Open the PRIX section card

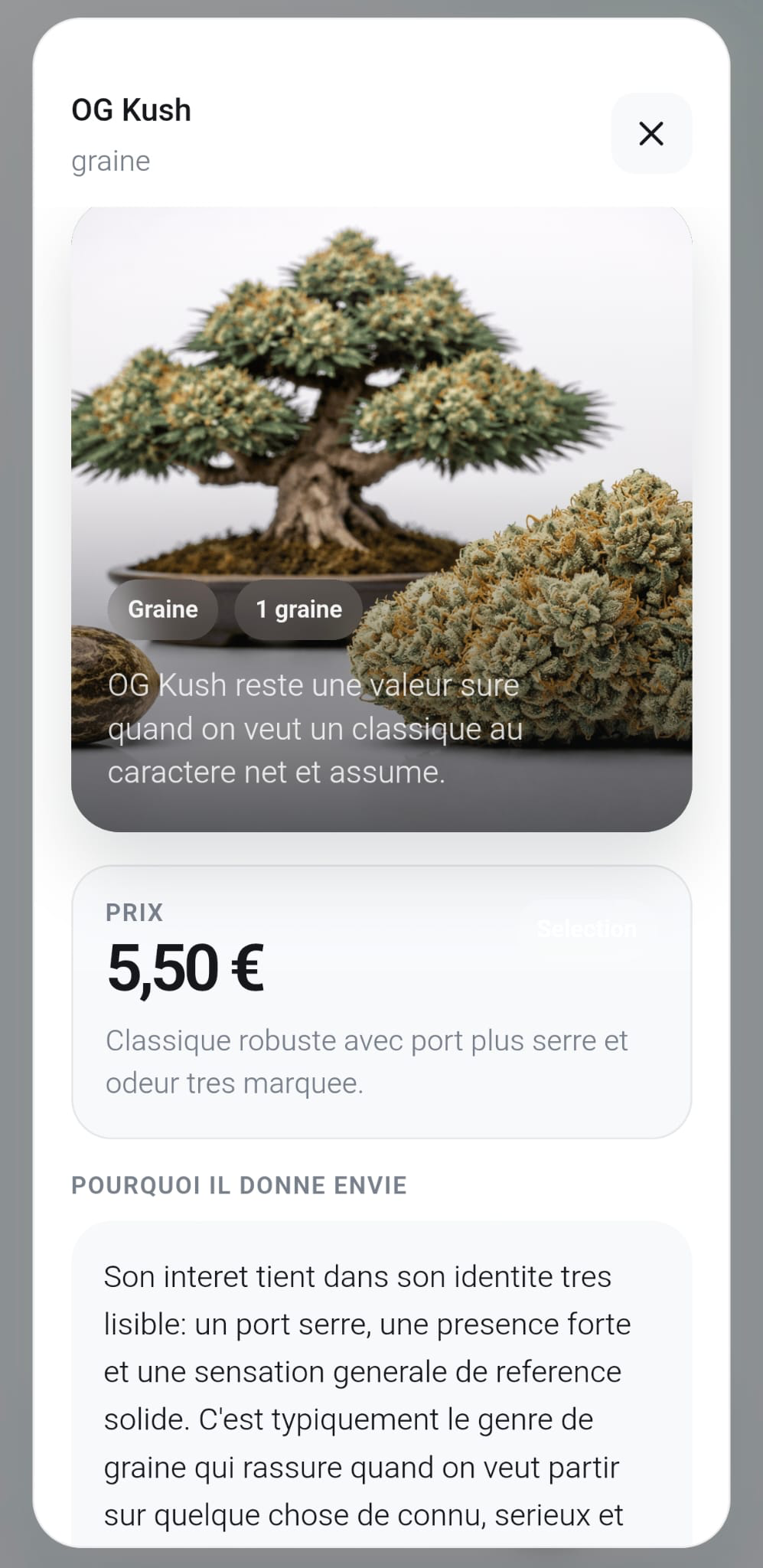[x=381, y=1003]
